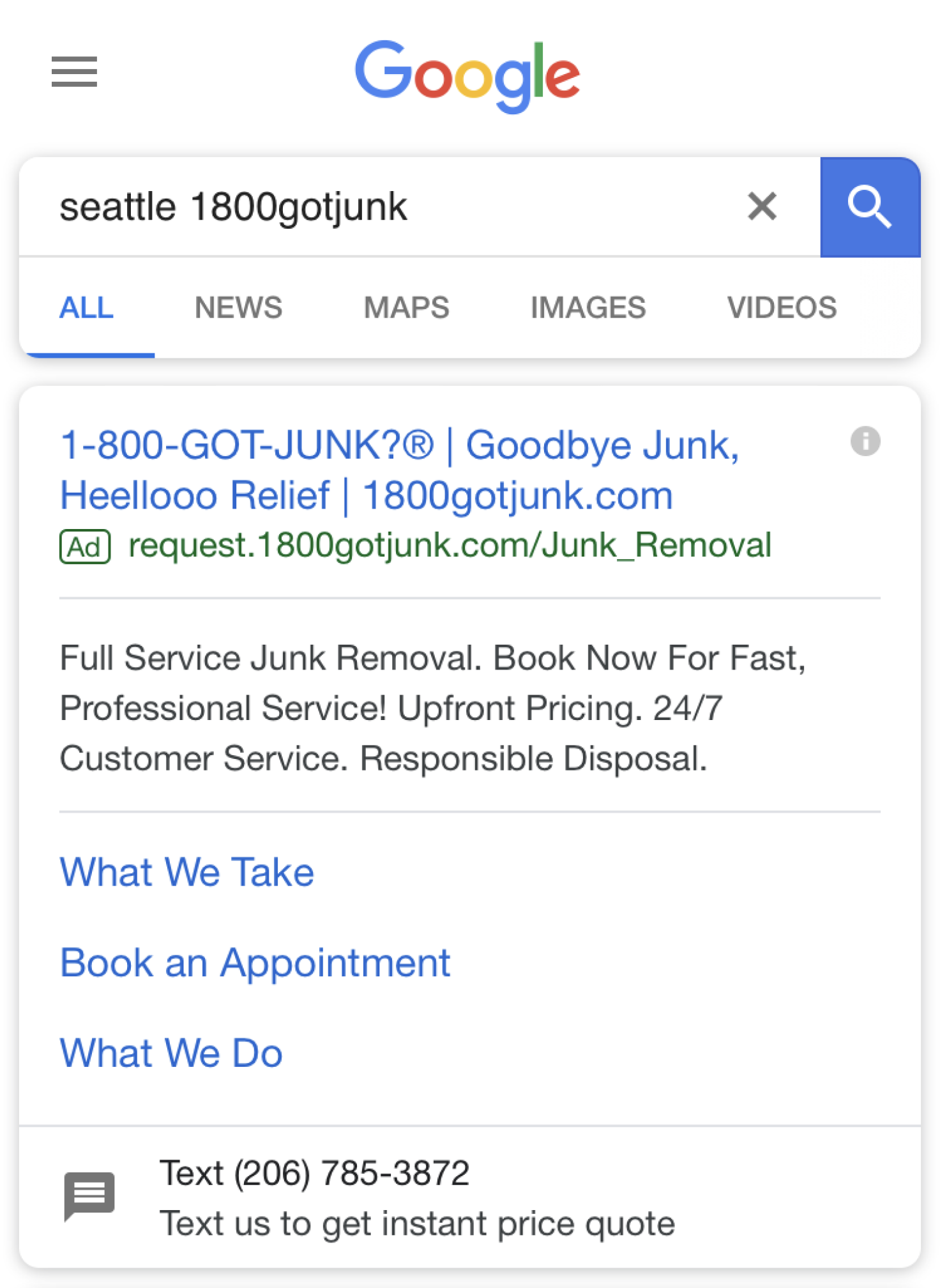
Task: Open the VIDEOS tab
Action: [x=782, y=307]
